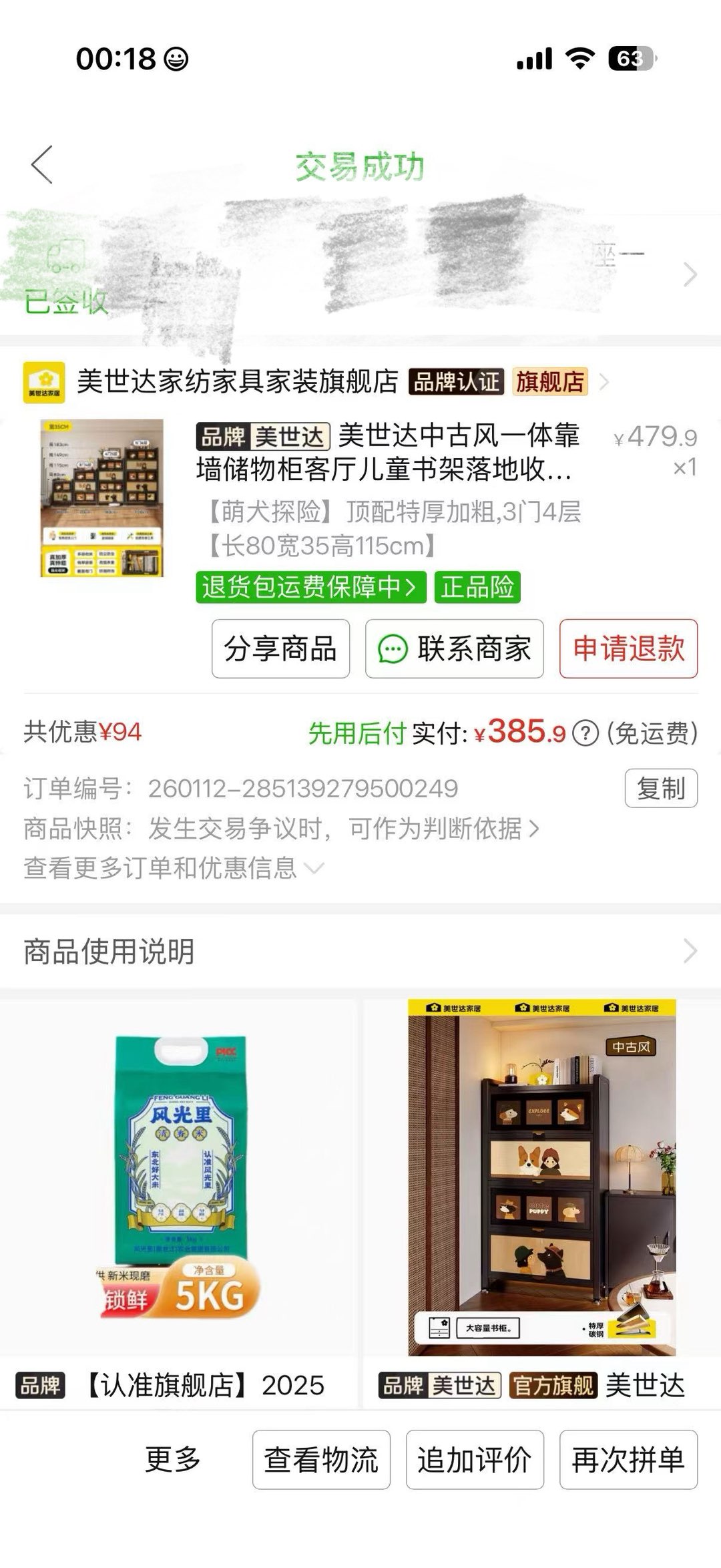
Task: Open the 已签收 delivery status row
Action: coord(360,275)
